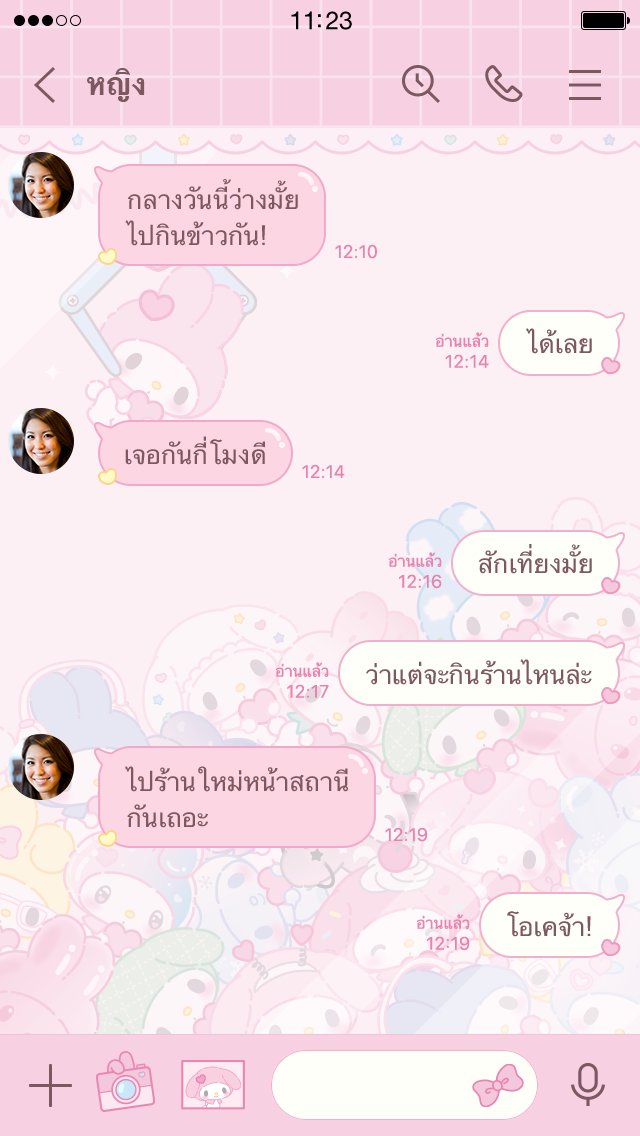Image resolution: width=640 pixels, height=1136 pixels.
Task: Record a voice message with the microphone
Action: [x=588, y=1085]
